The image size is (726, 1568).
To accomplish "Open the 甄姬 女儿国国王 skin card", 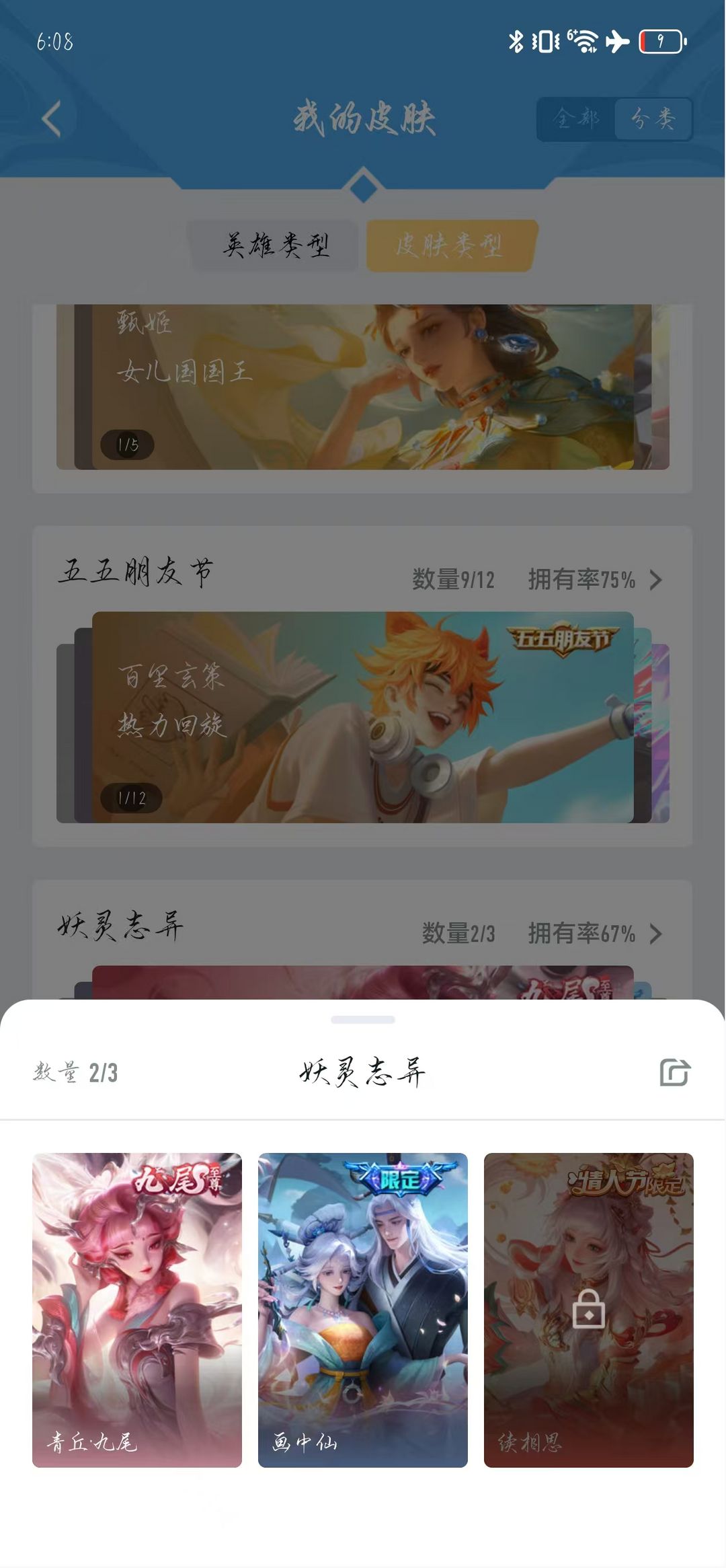I will pos(363,387).
